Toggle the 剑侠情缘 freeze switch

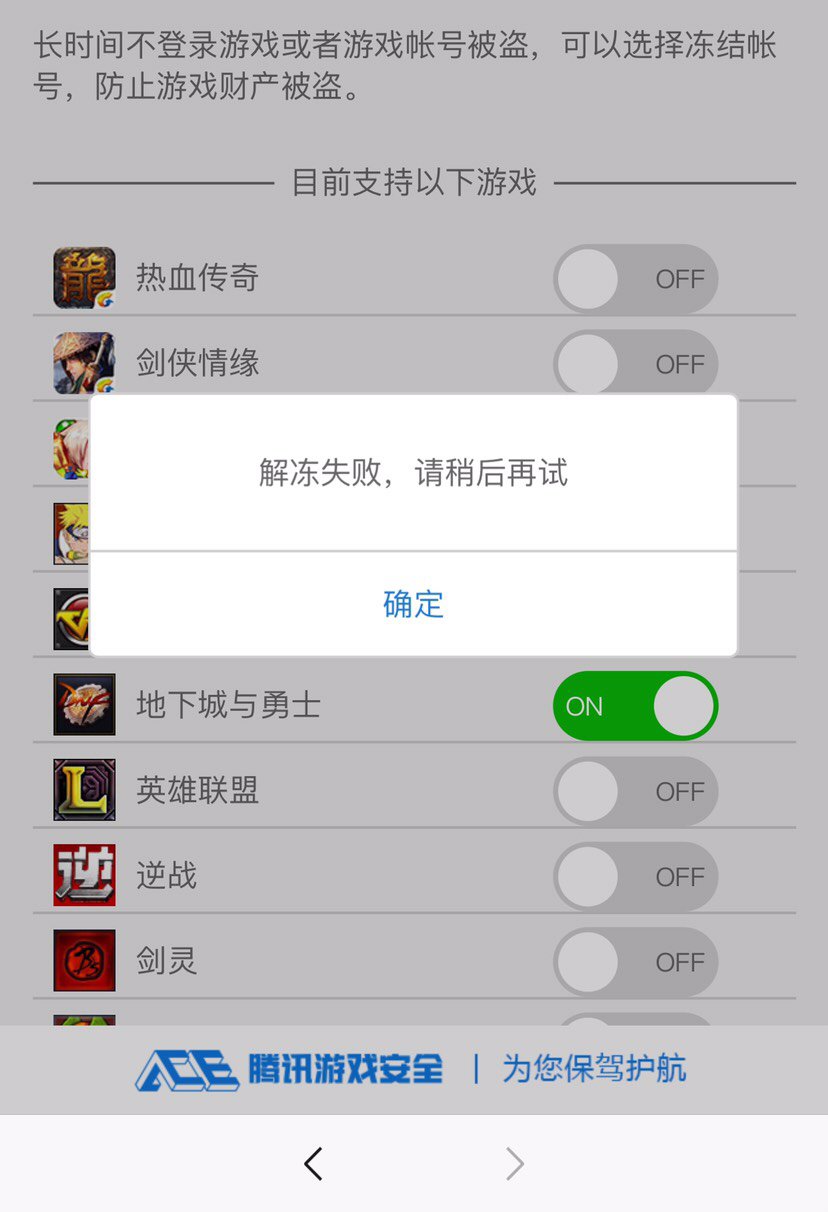(635, 363)
